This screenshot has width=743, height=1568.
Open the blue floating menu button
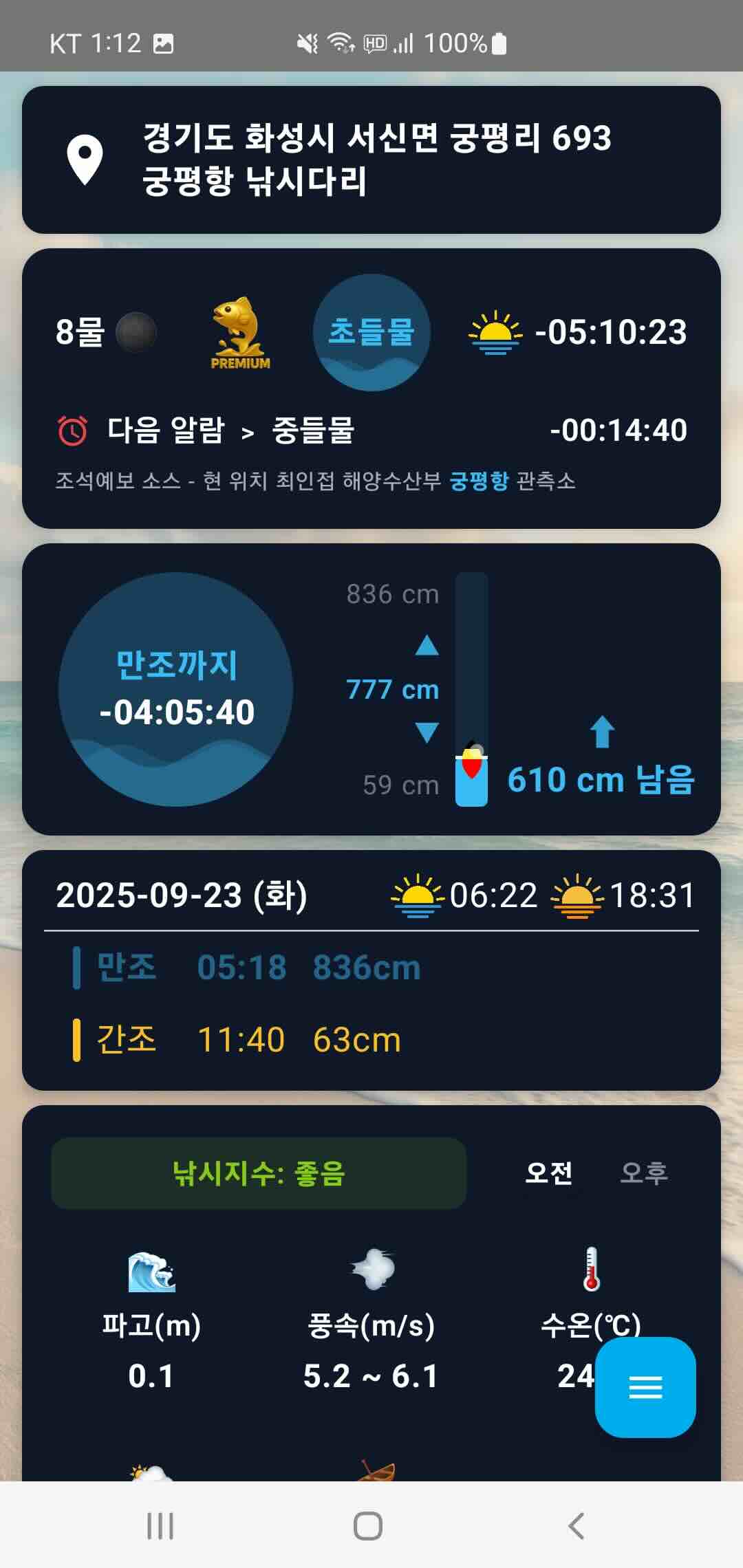(645, 1387)
